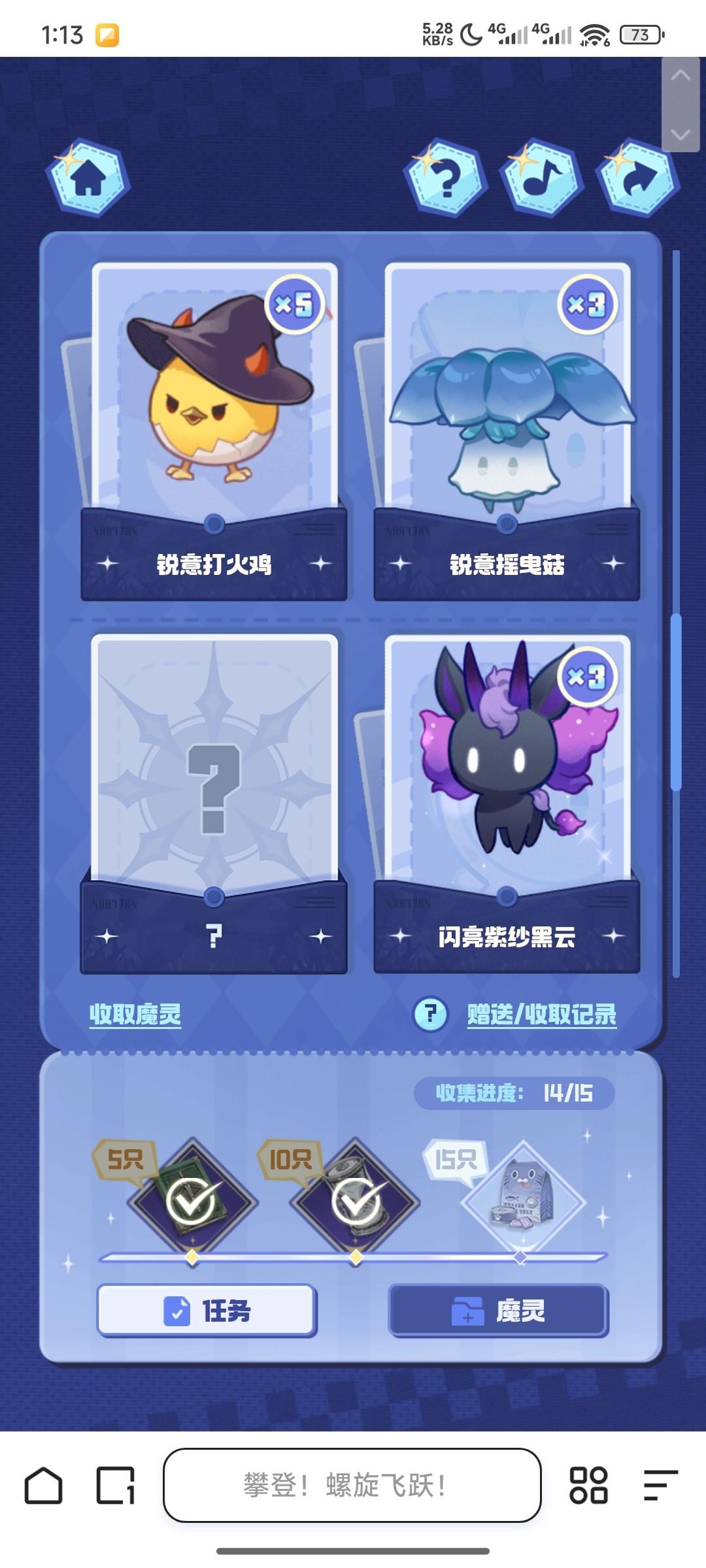Open the browser tabs switcher
The image size is (706, 1568).
(116, 1485)
